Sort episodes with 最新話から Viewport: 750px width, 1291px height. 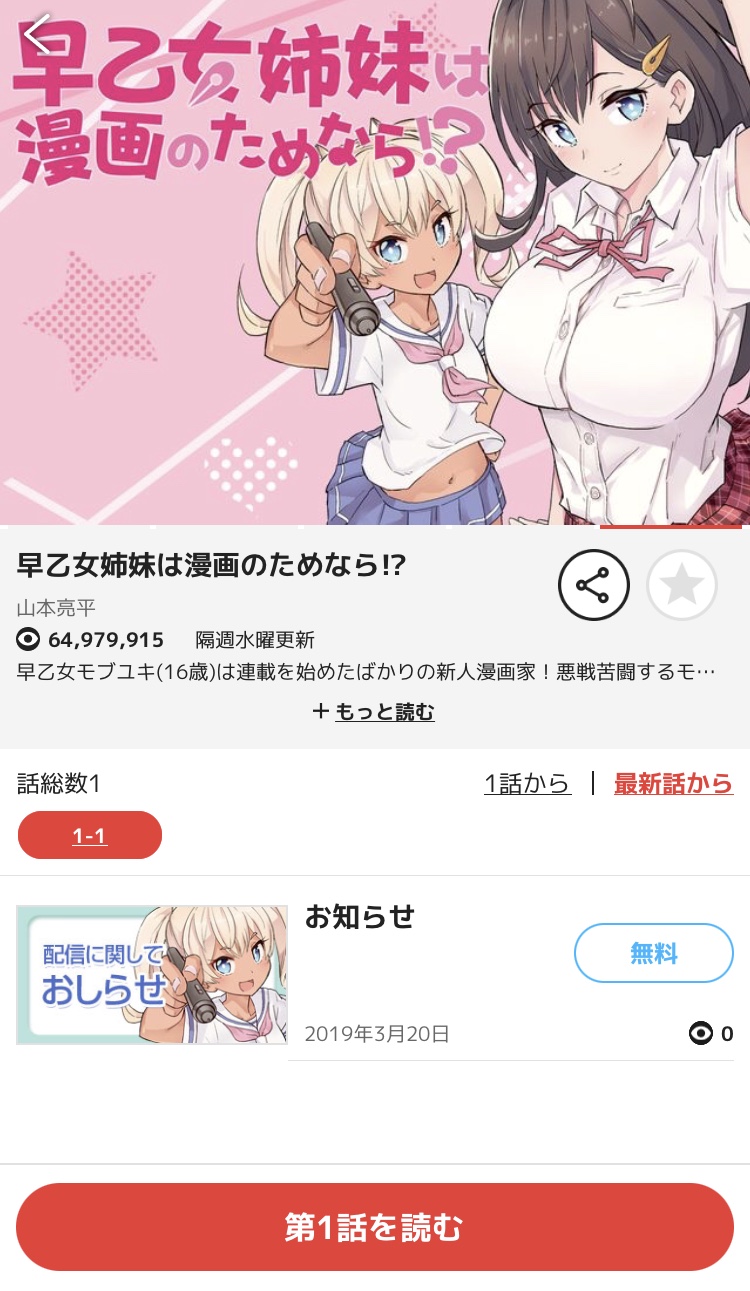[x=673, y=784]
